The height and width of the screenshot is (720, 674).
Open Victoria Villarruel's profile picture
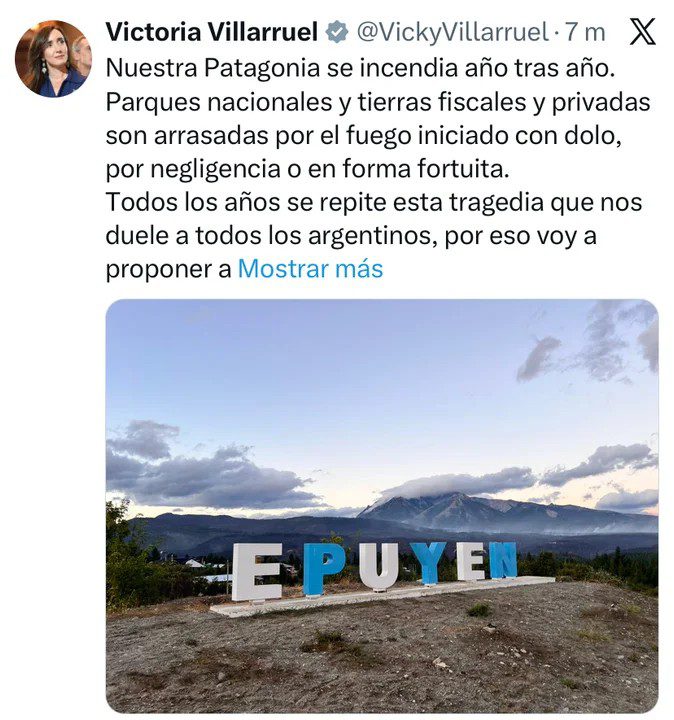pyautogui.click(x=53, y=59)
